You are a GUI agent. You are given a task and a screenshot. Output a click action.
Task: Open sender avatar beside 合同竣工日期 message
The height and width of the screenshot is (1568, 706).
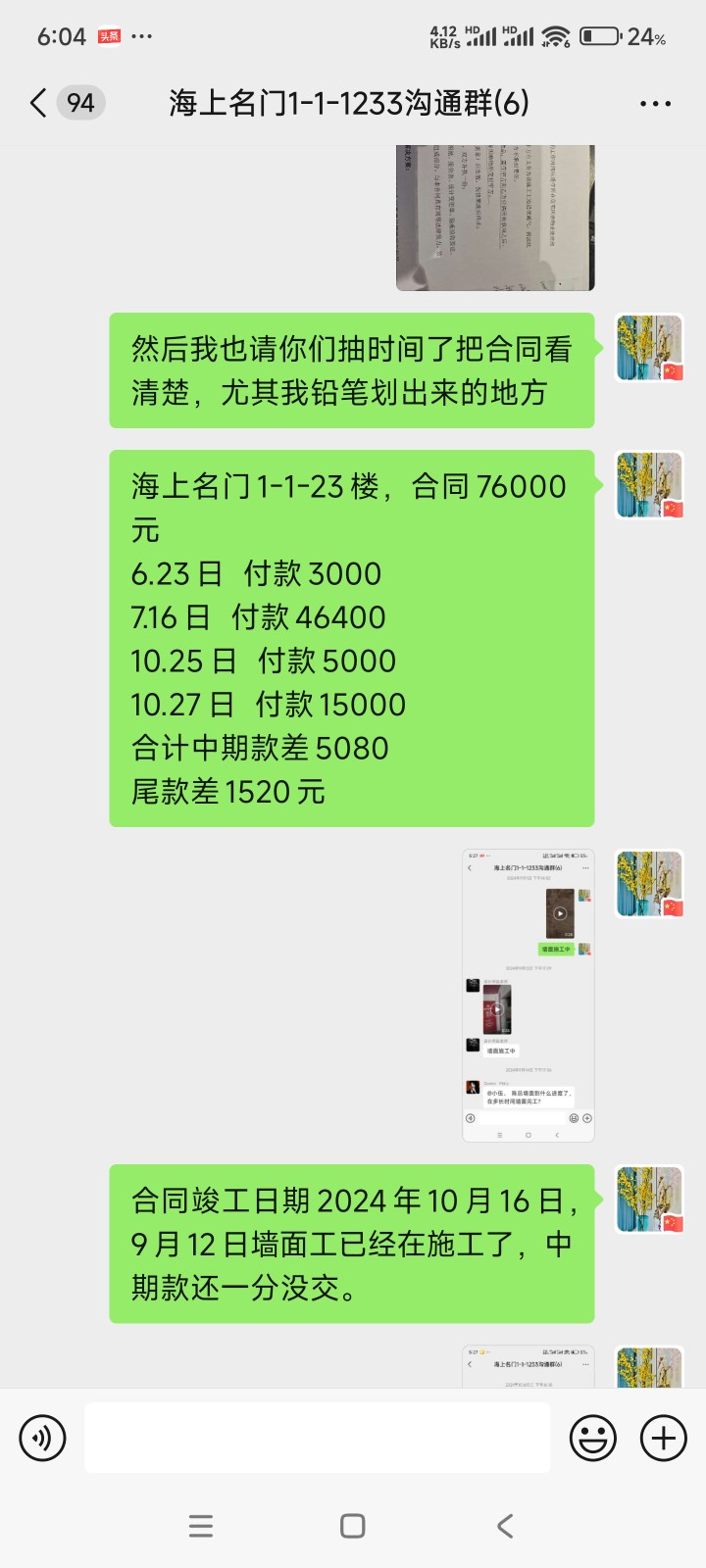[x=649, y=1200]
